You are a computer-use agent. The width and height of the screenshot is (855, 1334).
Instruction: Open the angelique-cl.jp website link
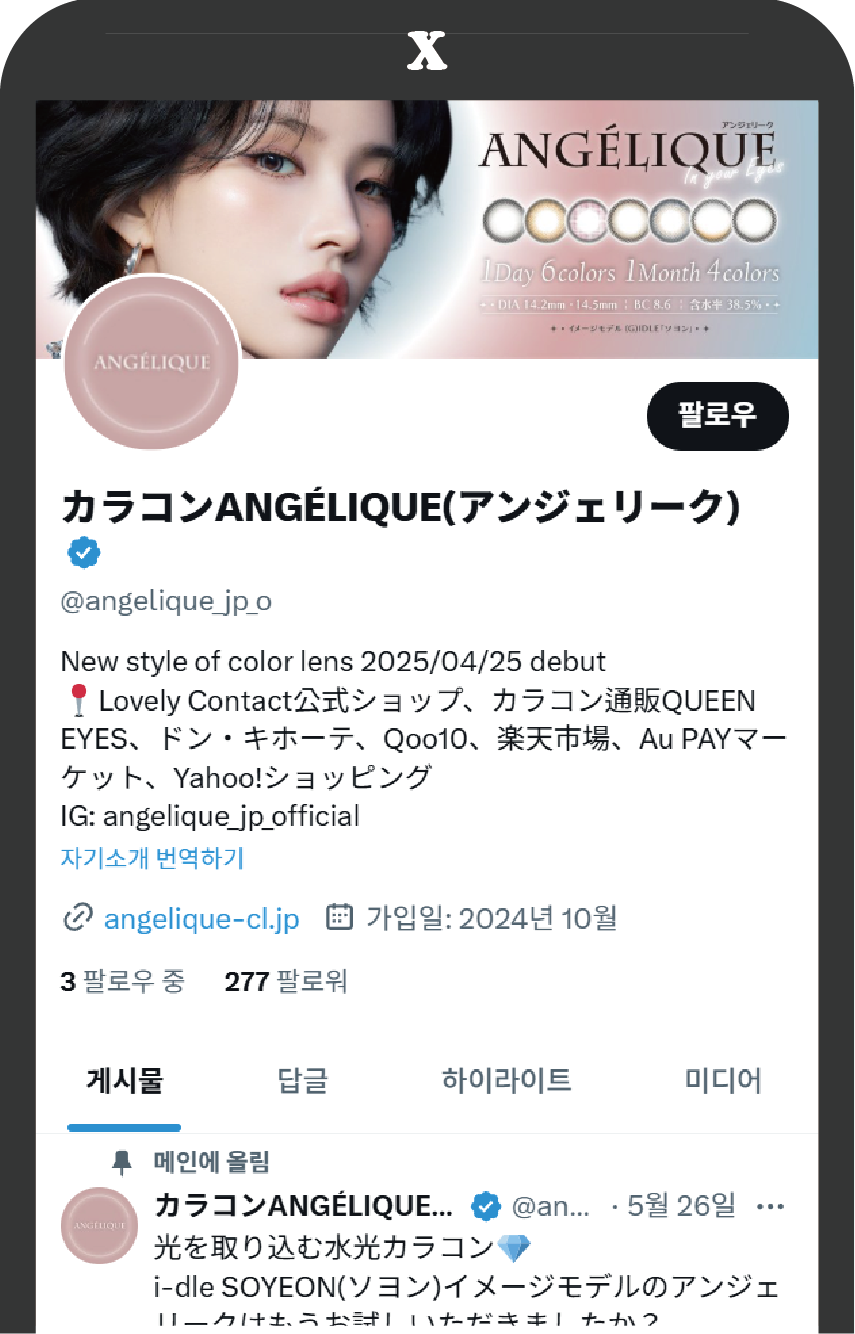200,918
